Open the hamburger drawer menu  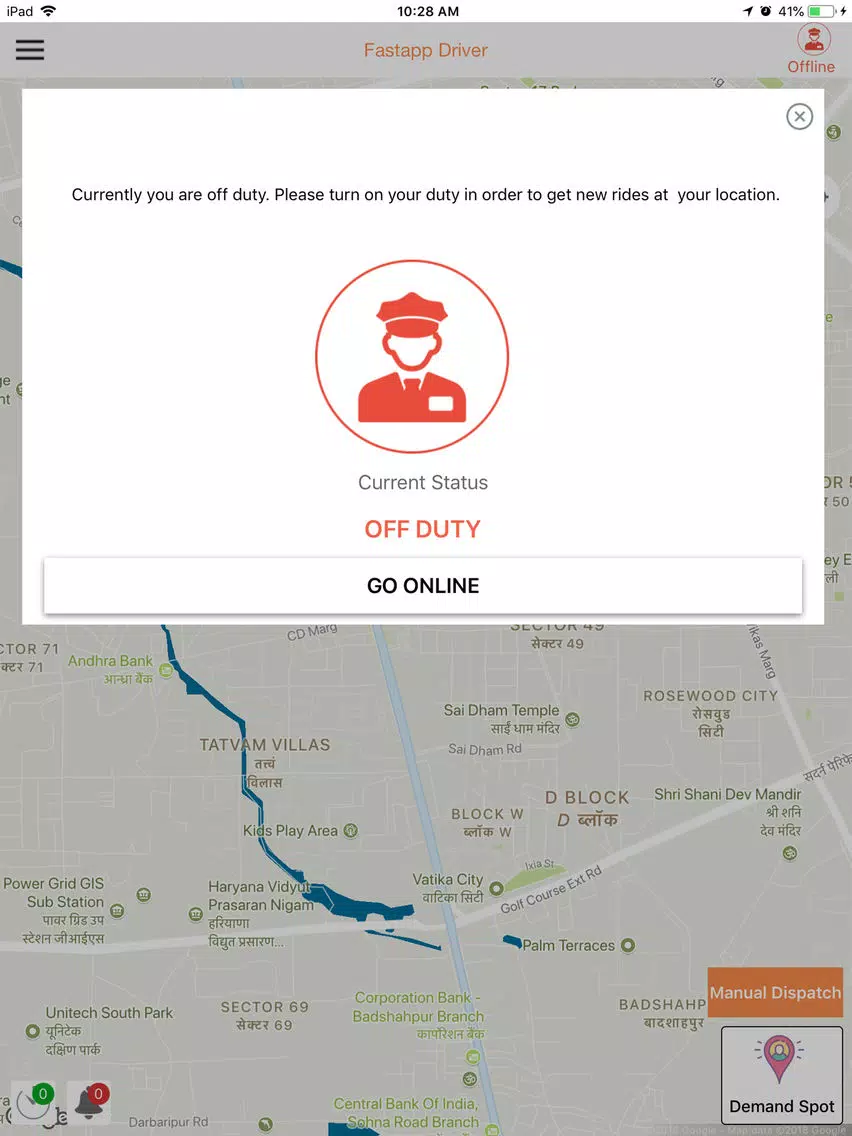30,49
